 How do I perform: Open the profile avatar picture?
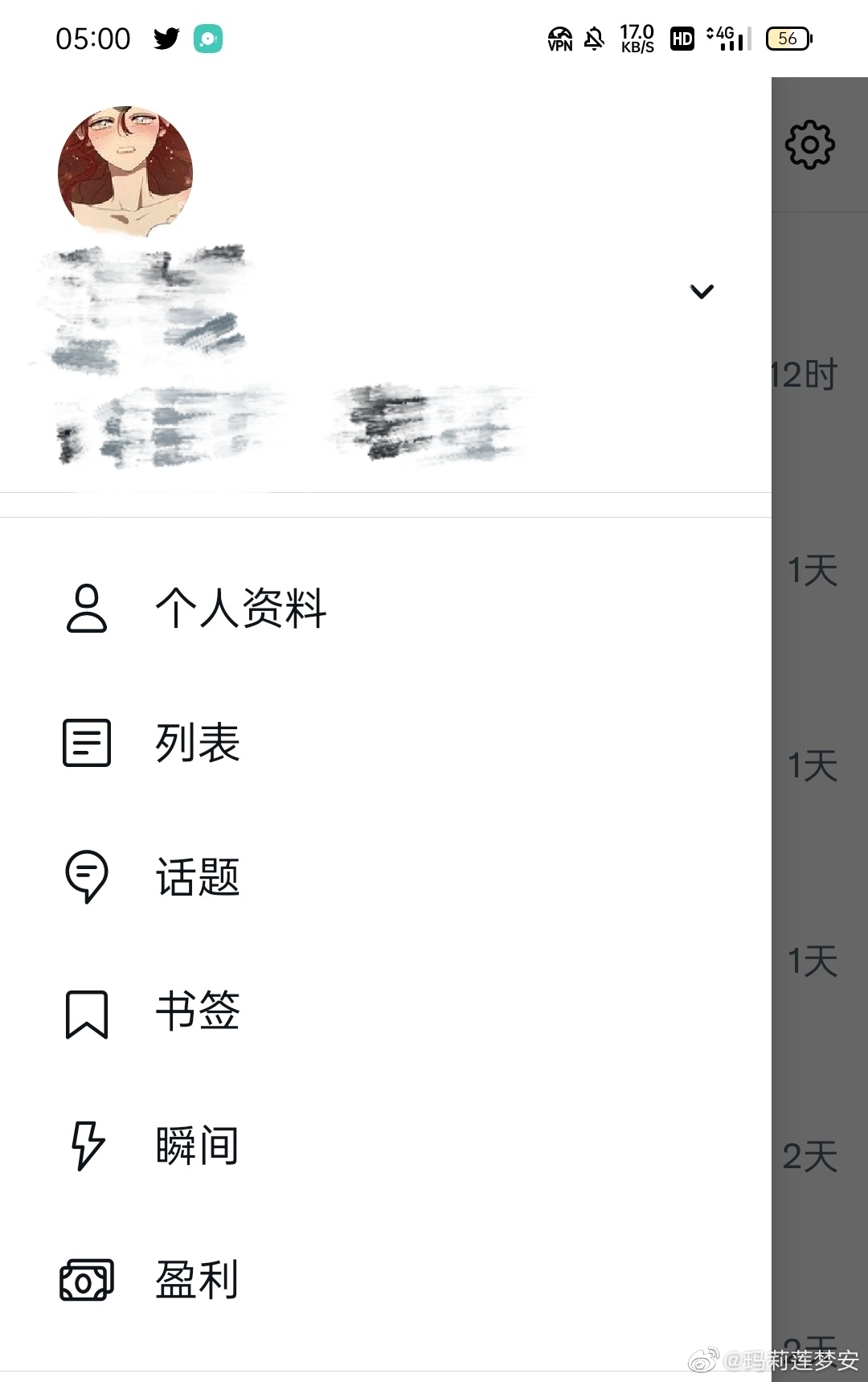click(x=125, y=171)
